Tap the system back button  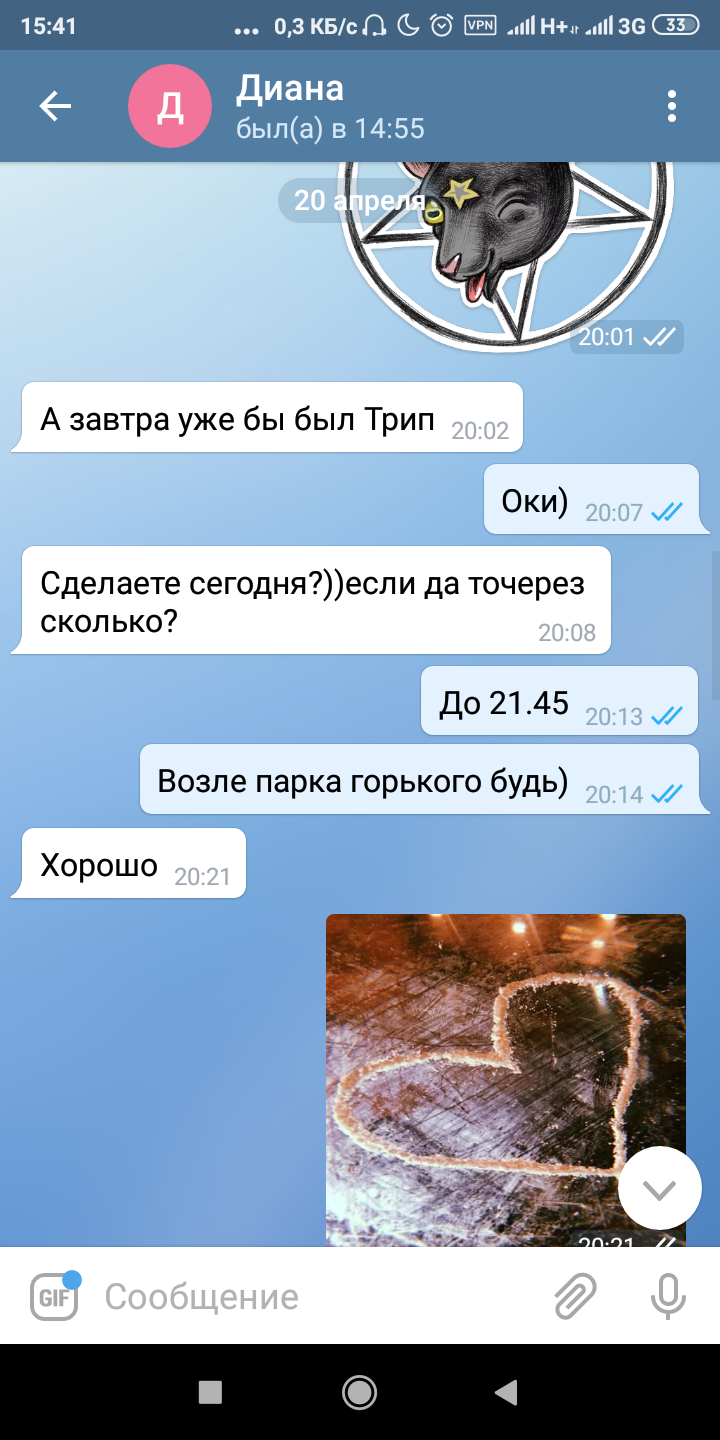507,1392
